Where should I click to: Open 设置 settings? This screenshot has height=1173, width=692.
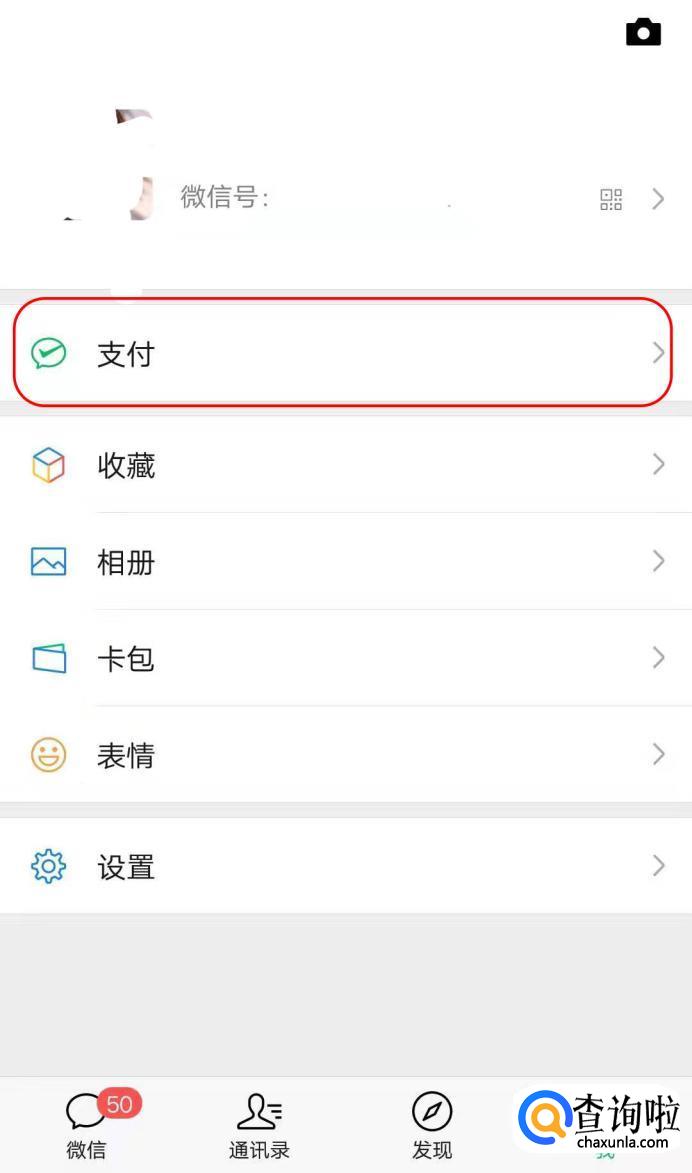tap(340, 866)
